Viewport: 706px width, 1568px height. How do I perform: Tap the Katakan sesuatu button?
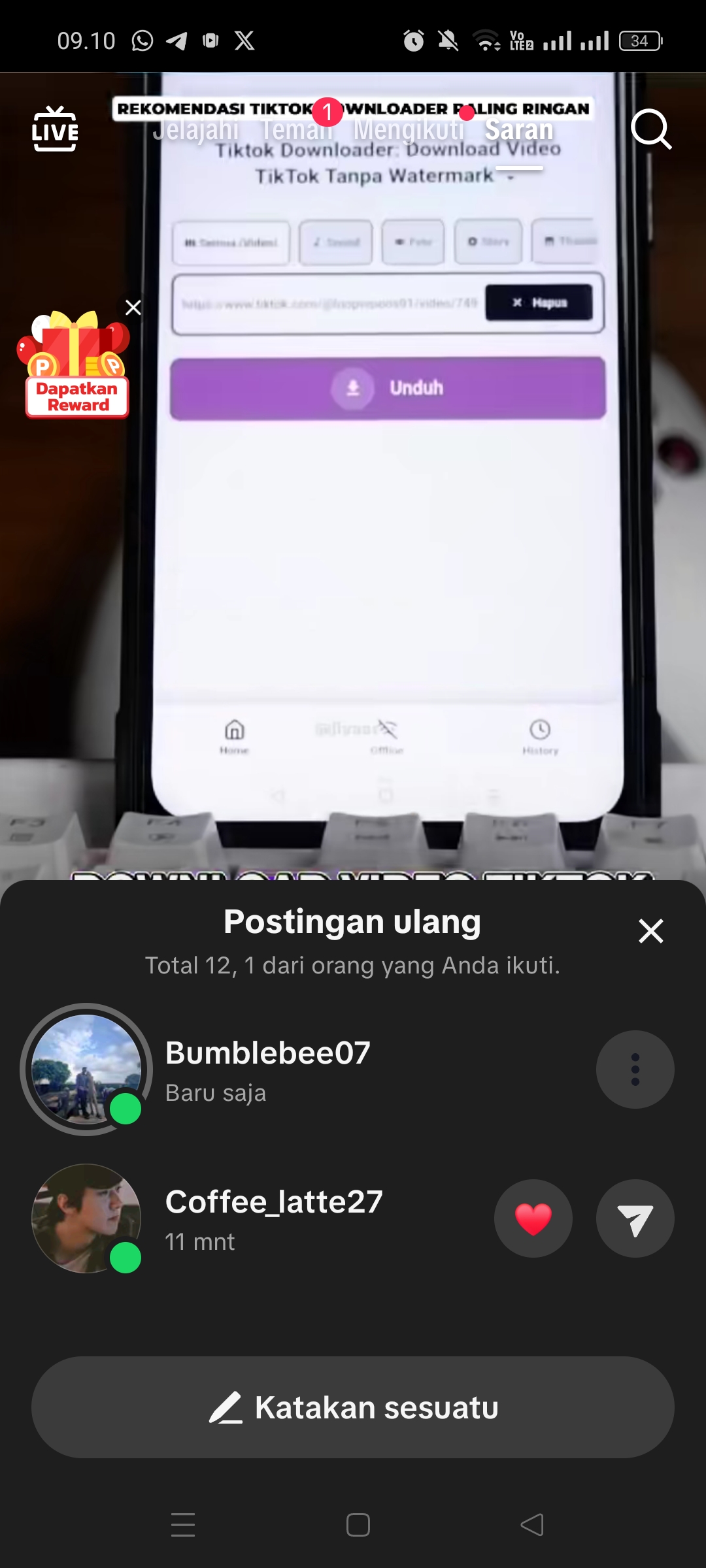click(x=353, y=1407)
